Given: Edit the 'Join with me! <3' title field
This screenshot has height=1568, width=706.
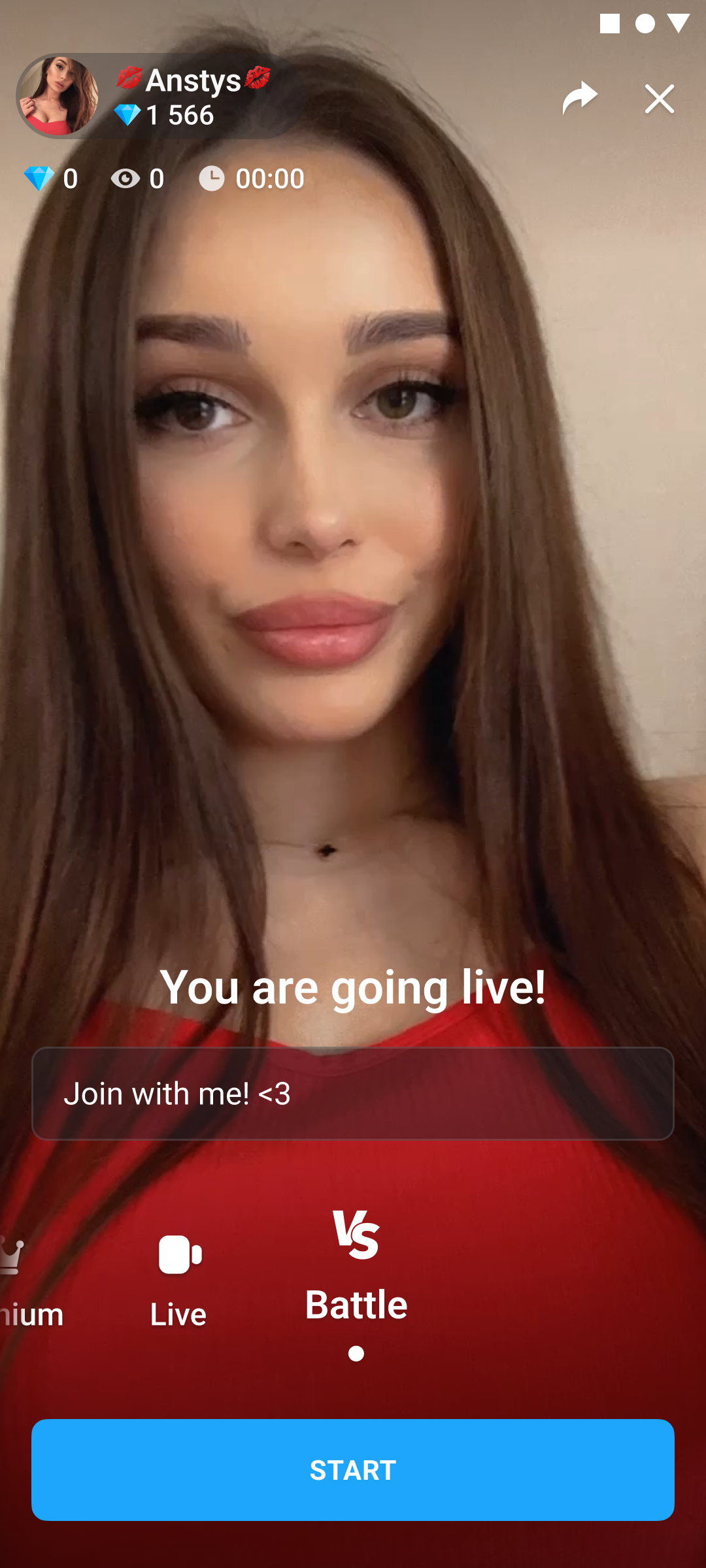Looking at the screenshot, I should coord(353,1094).
